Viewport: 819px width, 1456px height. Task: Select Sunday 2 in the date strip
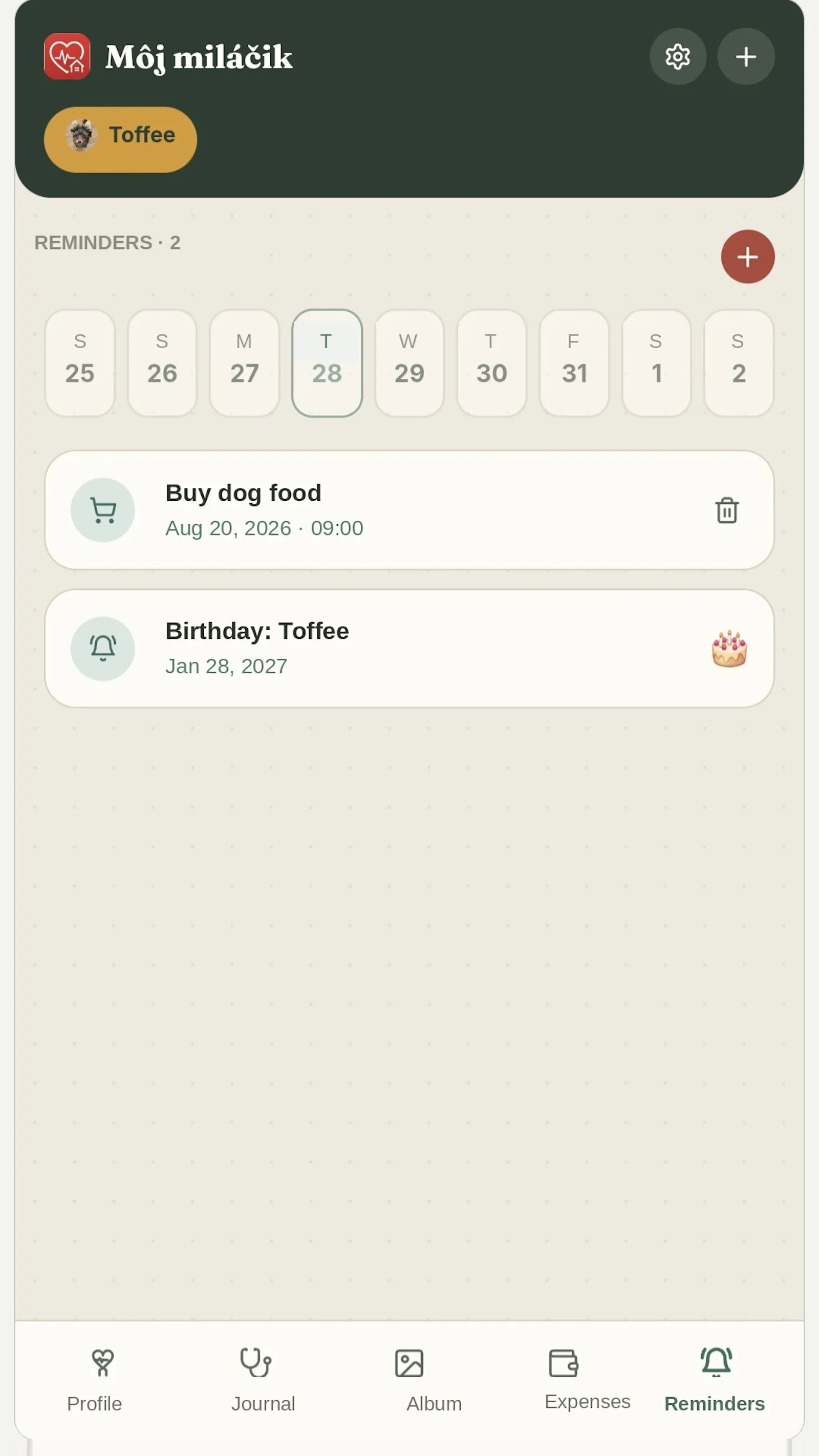[x=738, y=363]
